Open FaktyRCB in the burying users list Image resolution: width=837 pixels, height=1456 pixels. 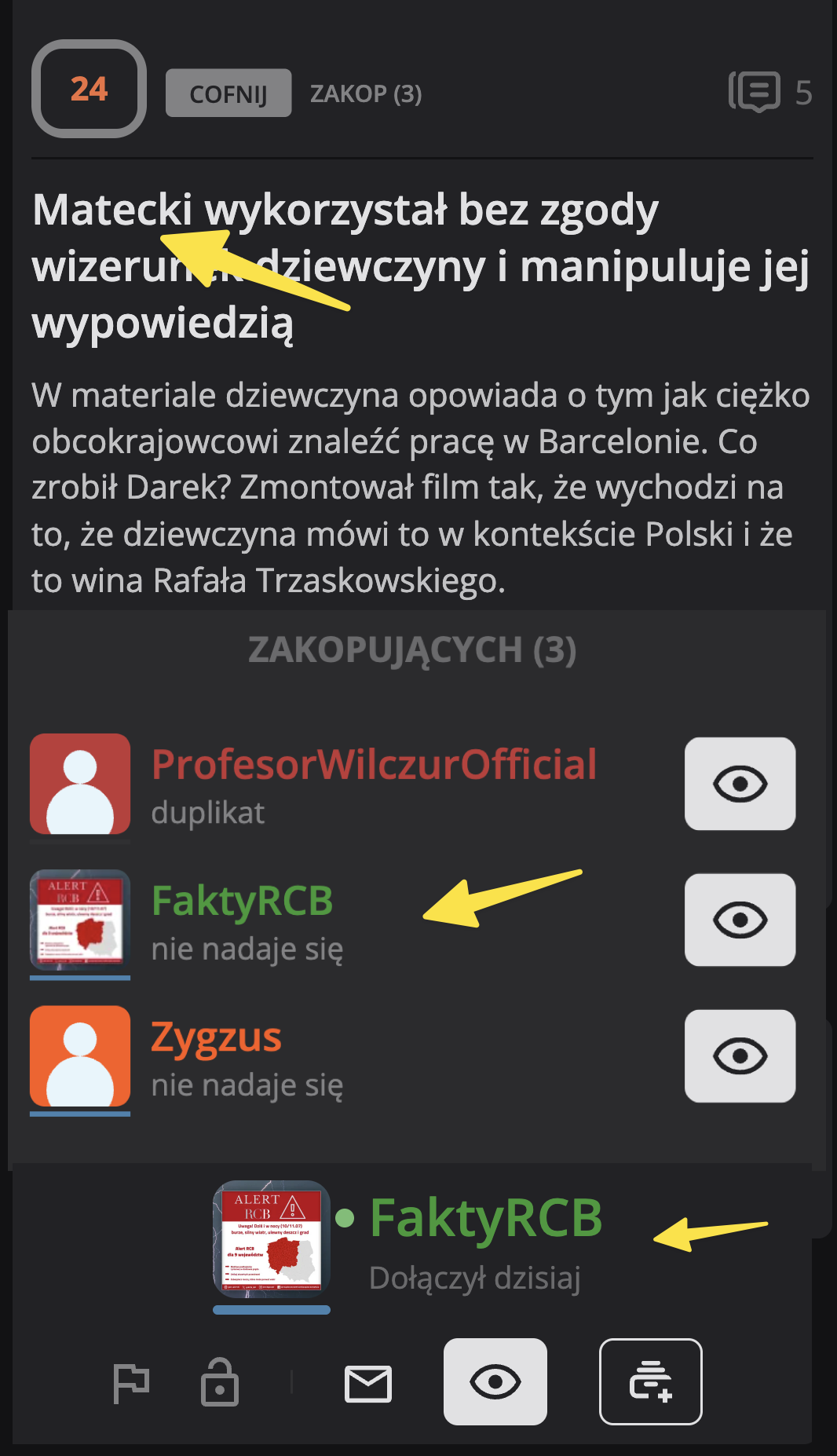pos(242,901)
